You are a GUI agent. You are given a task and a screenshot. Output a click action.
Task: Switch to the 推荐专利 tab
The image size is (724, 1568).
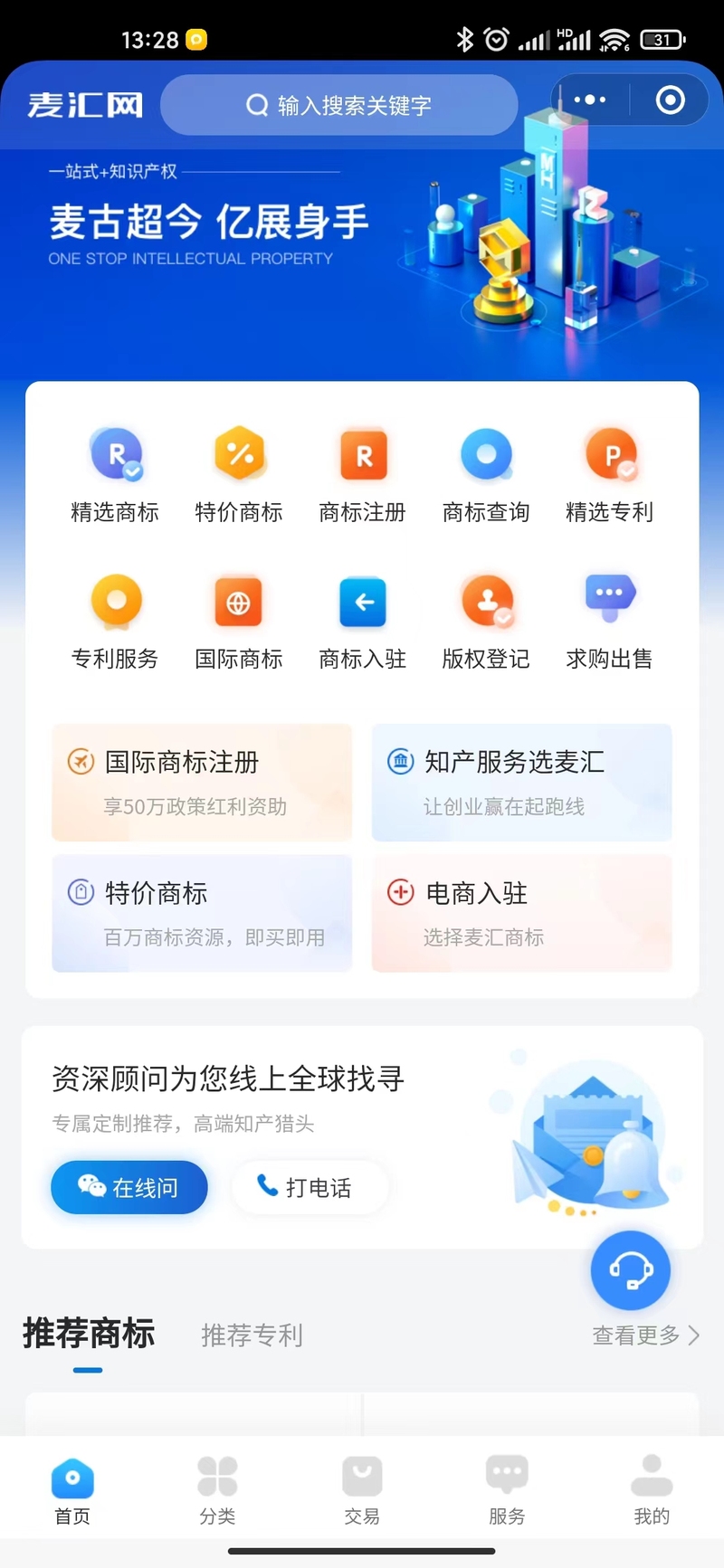[x=252, y=1335]
